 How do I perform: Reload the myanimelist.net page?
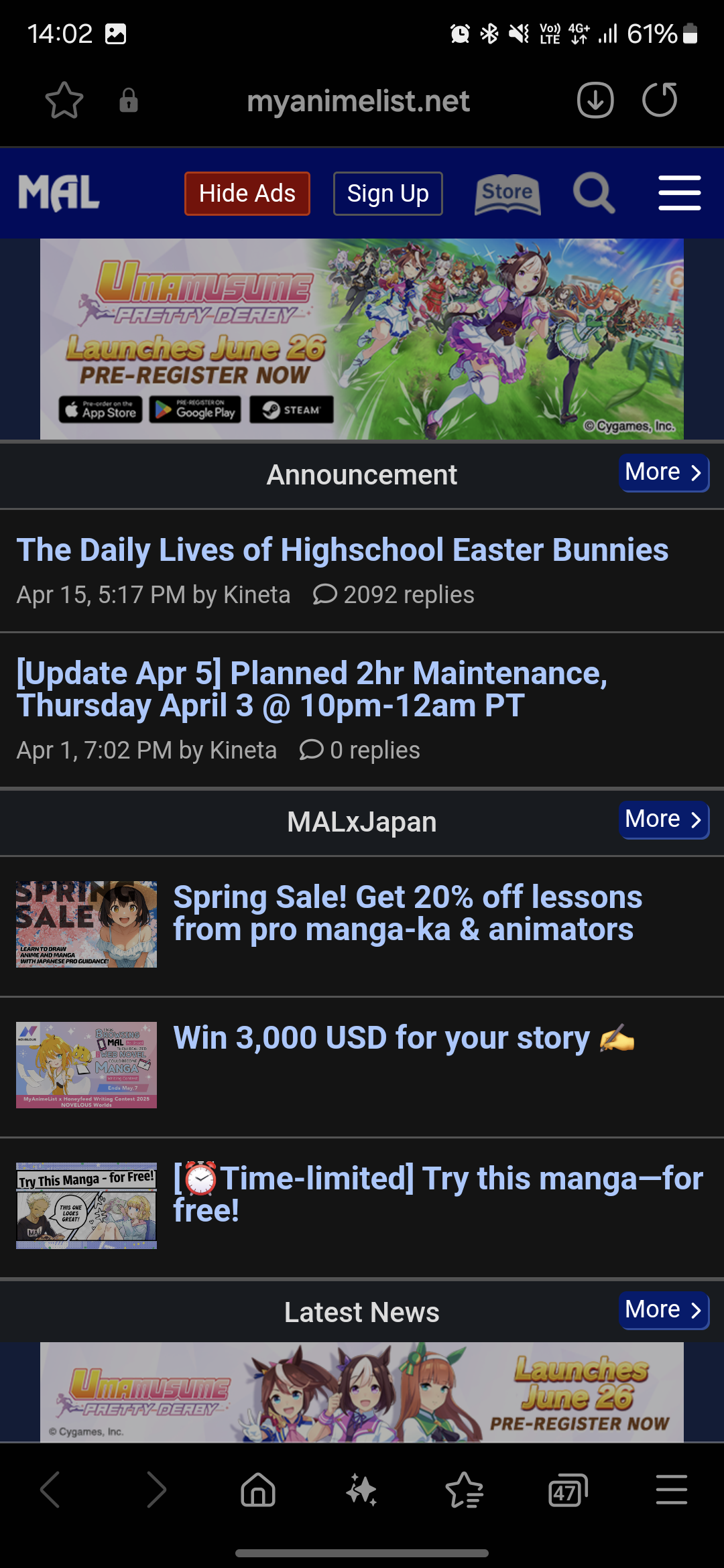[x=660, y=100]
